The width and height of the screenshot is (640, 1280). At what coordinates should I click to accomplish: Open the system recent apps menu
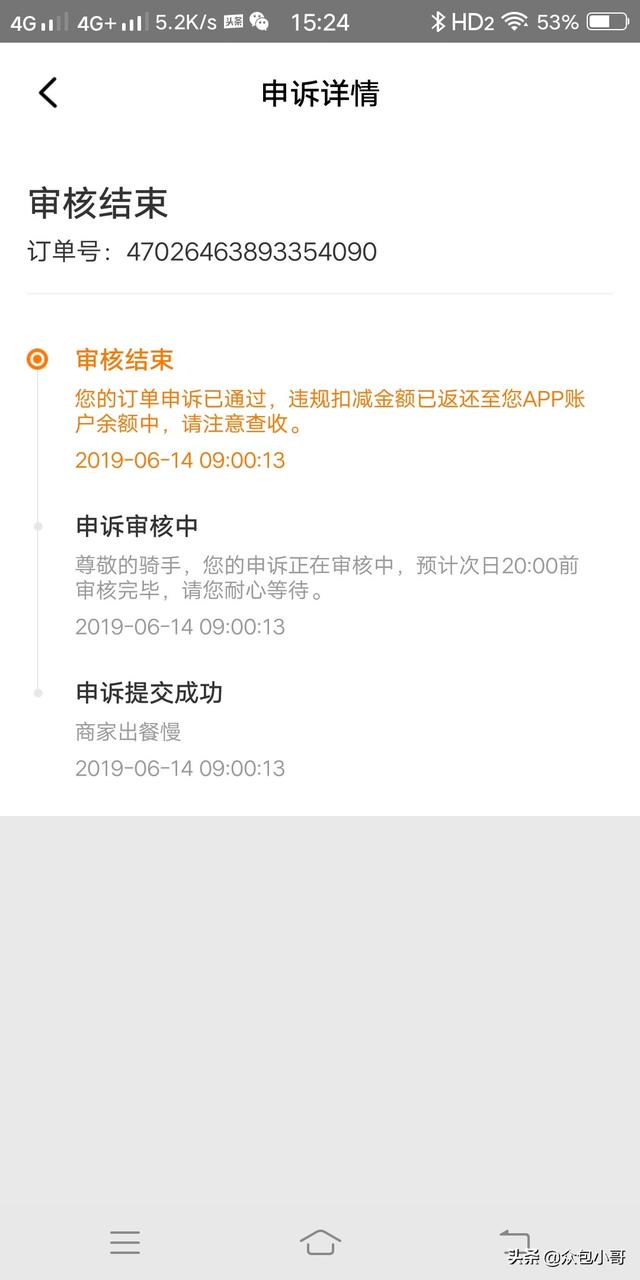point(125,1242)
